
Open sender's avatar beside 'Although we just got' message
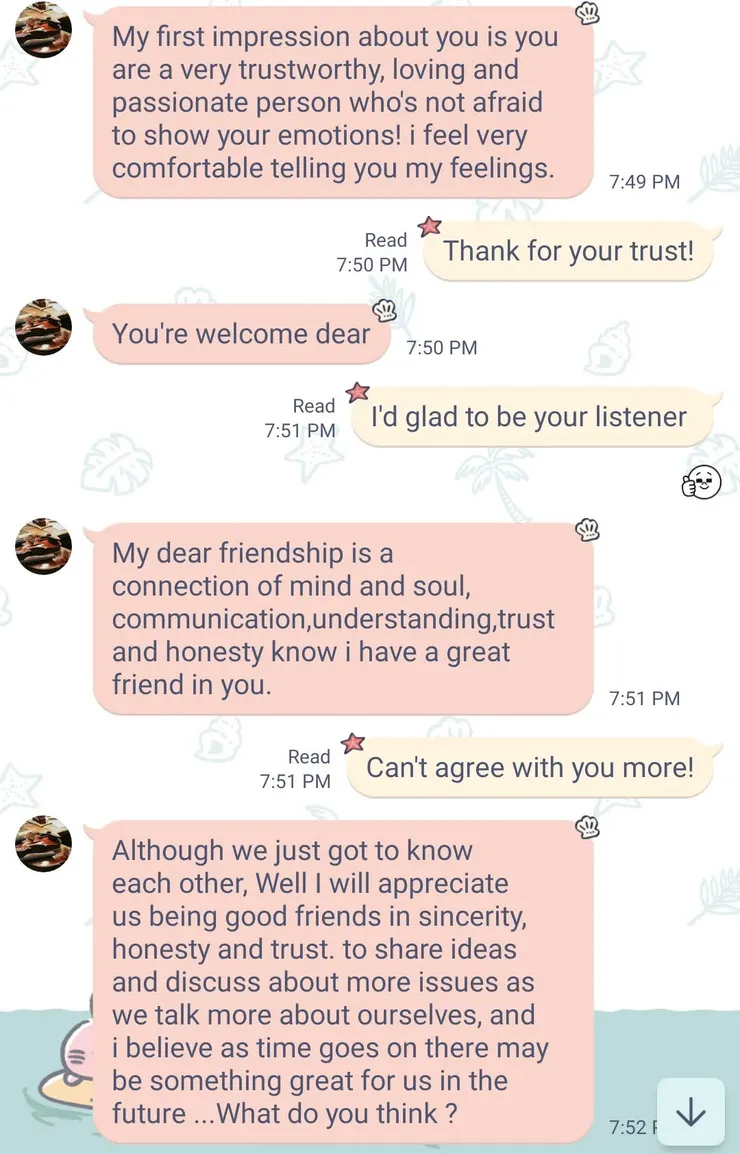44,843
